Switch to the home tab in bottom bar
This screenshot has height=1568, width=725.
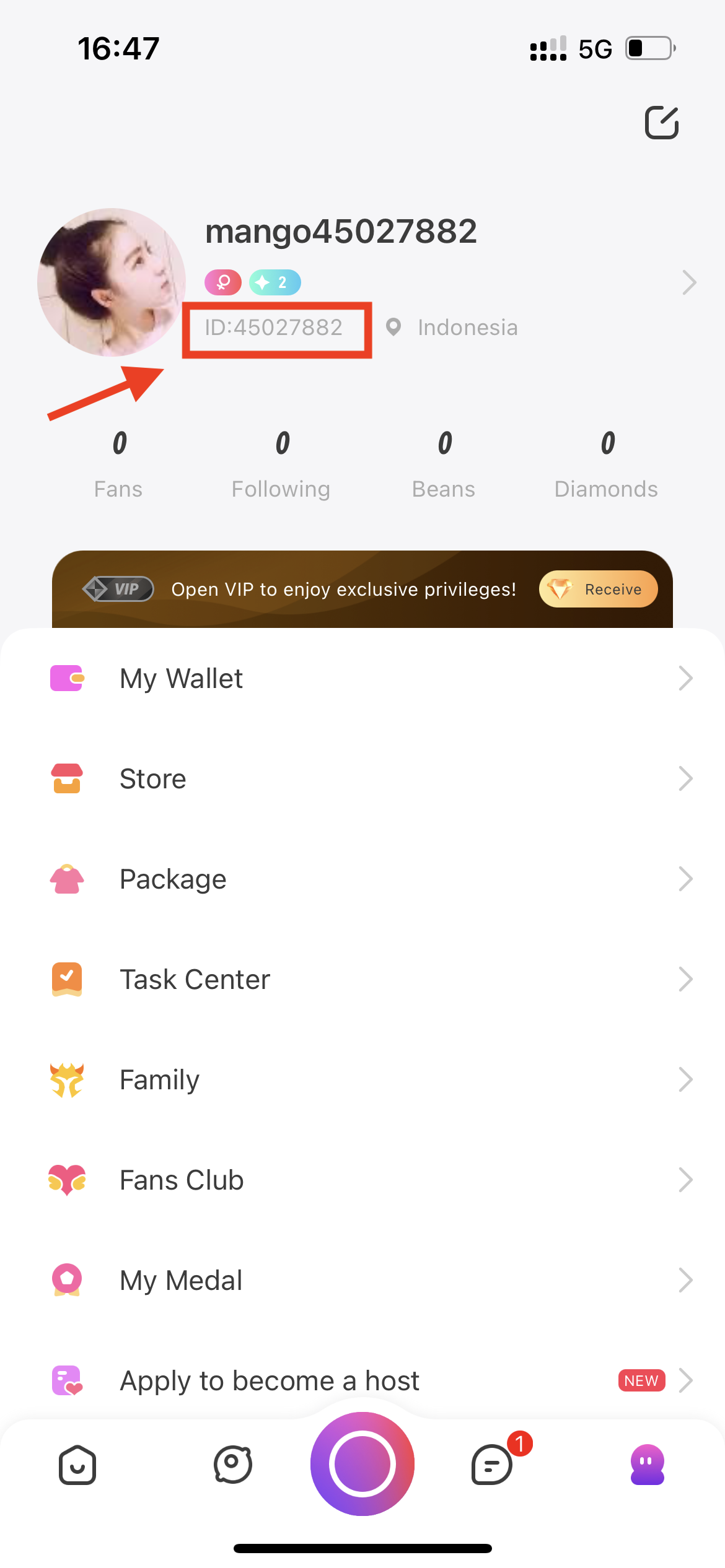click(x=77, y=1465)
